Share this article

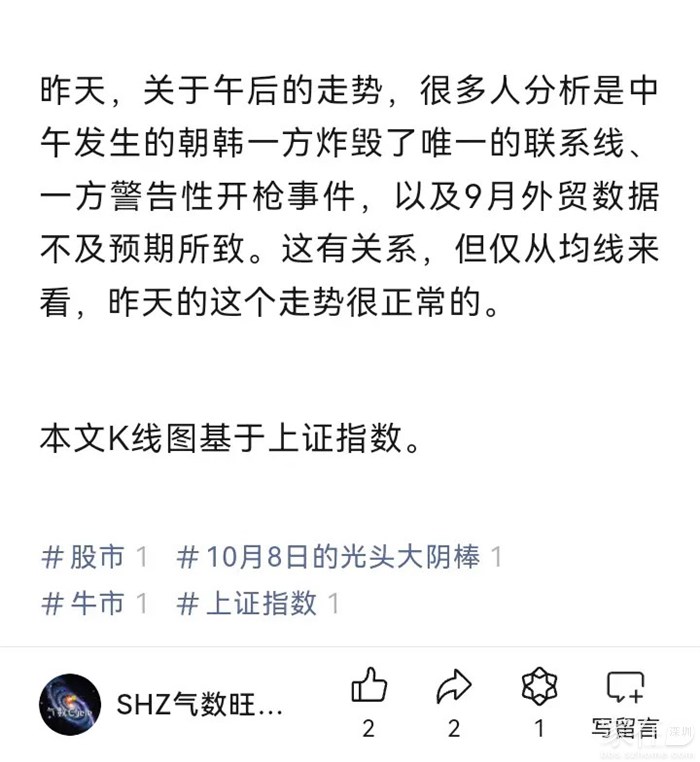[x=453, y=688]
